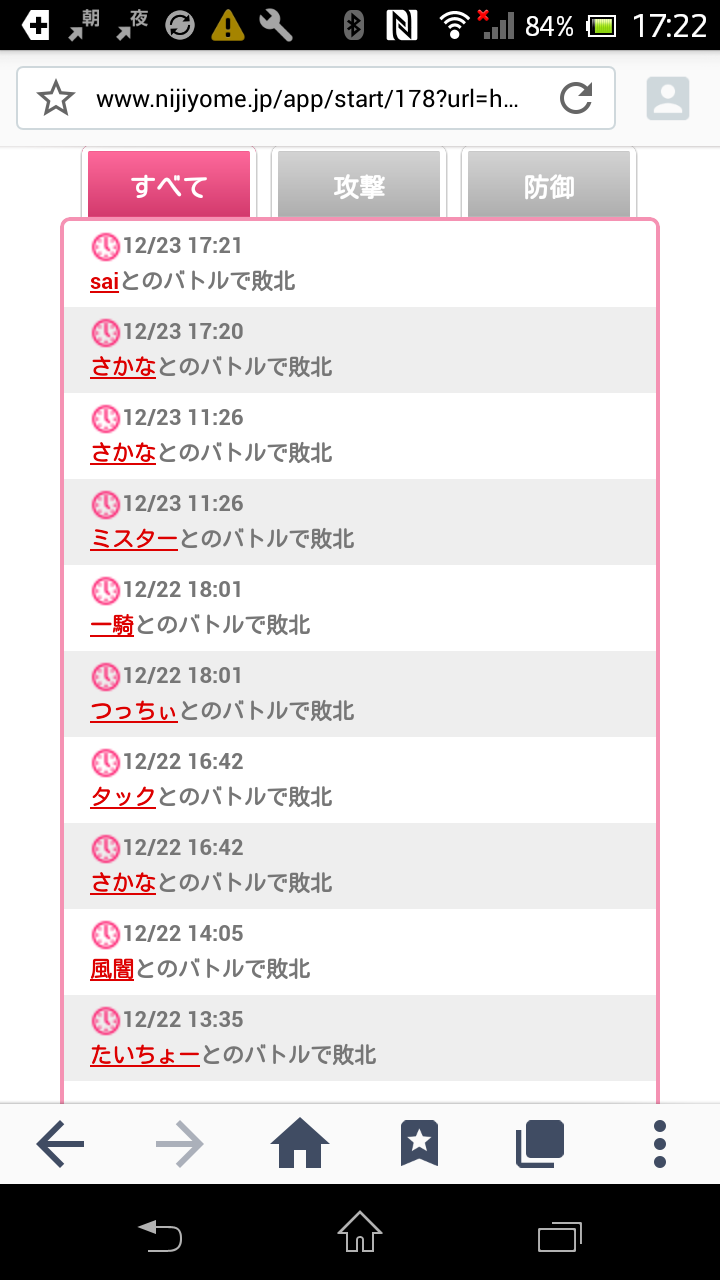
Task: Open さかな link in the 17:20 entry
Action: tap(123, 367)
